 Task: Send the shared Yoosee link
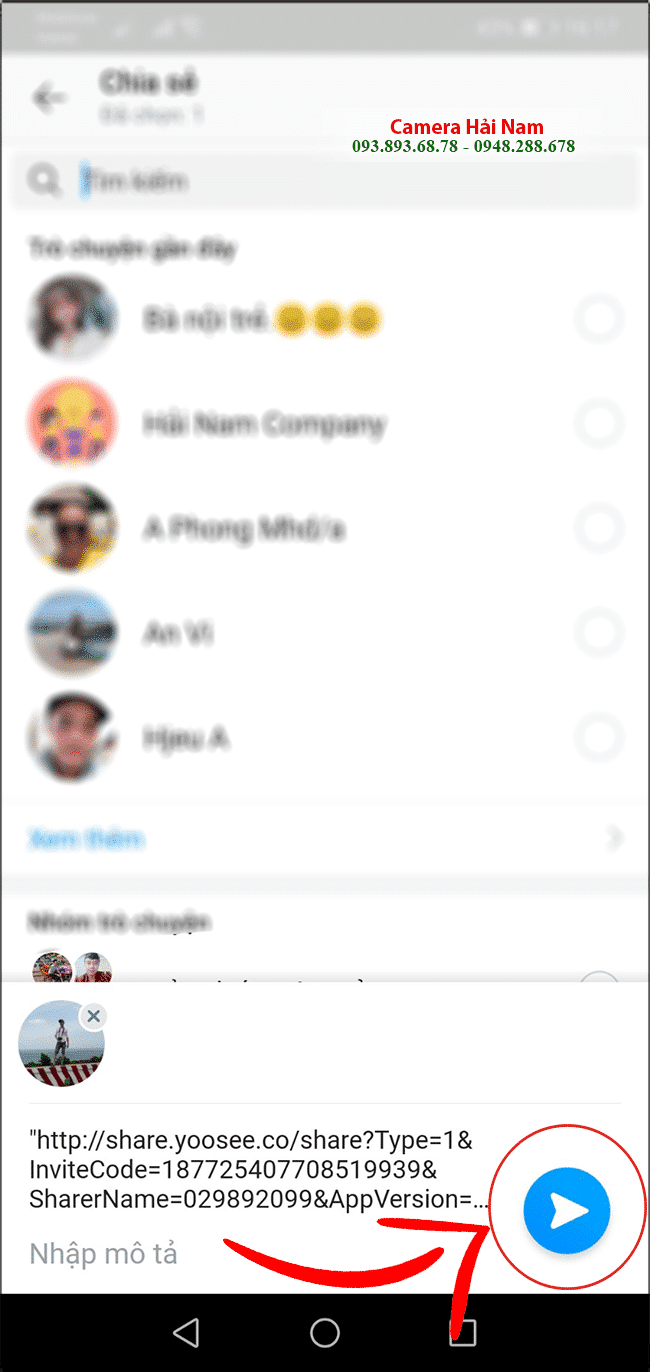click(x=567, y=1211)
